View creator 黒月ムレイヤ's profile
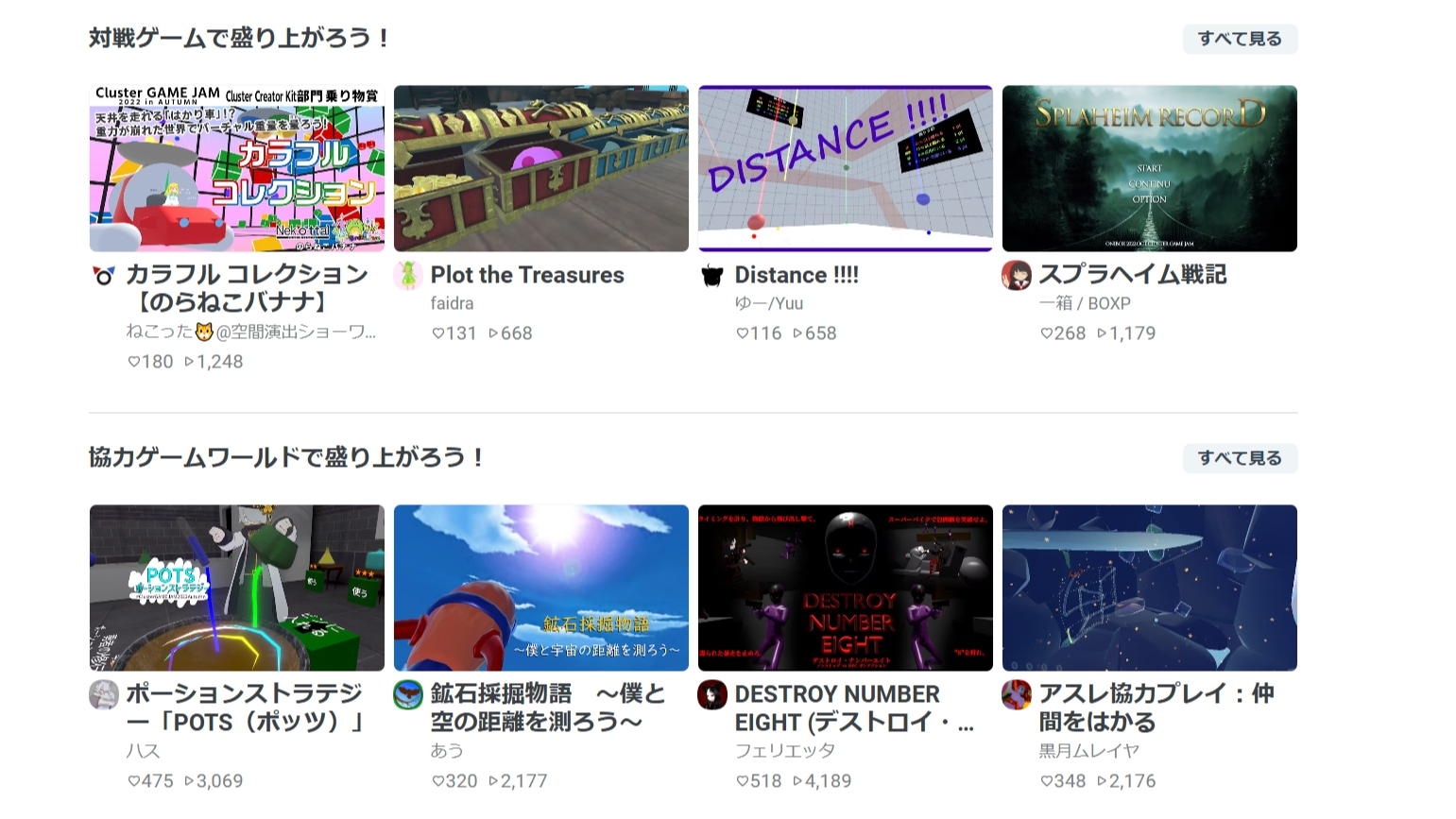The image size is (1456, 819). tap(1089, 750)
